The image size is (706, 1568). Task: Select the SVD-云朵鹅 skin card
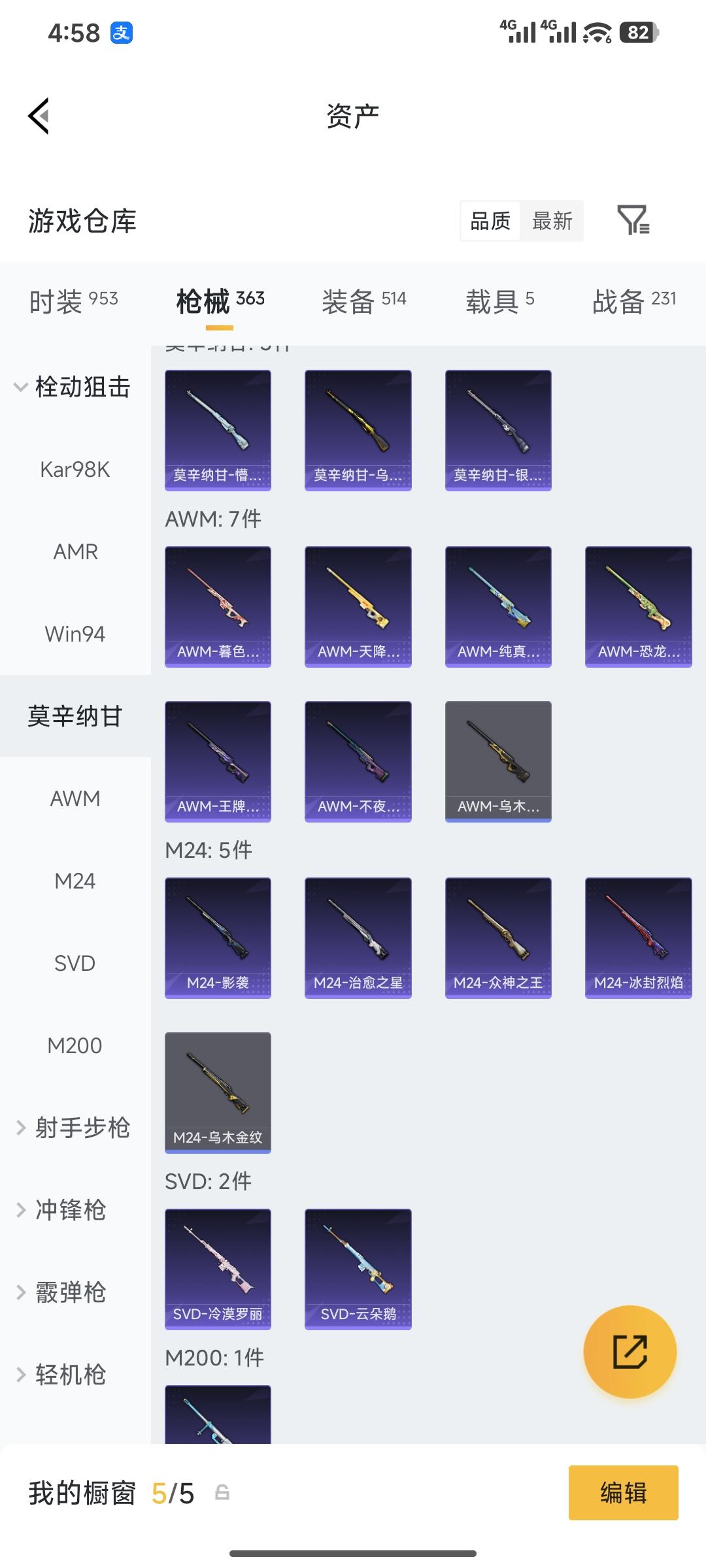358,1267
